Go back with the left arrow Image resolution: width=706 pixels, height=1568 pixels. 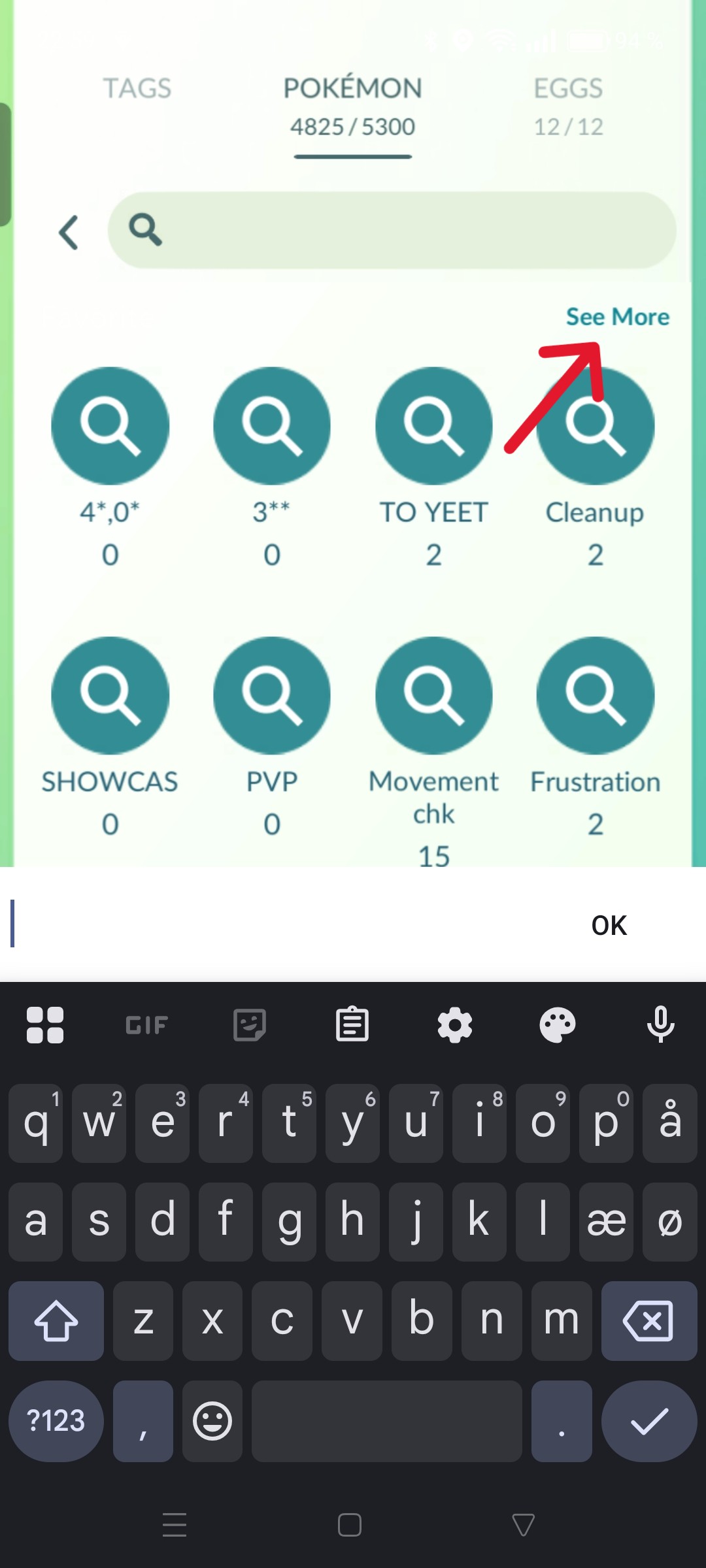pyautogui.click(x=69, y=233)
